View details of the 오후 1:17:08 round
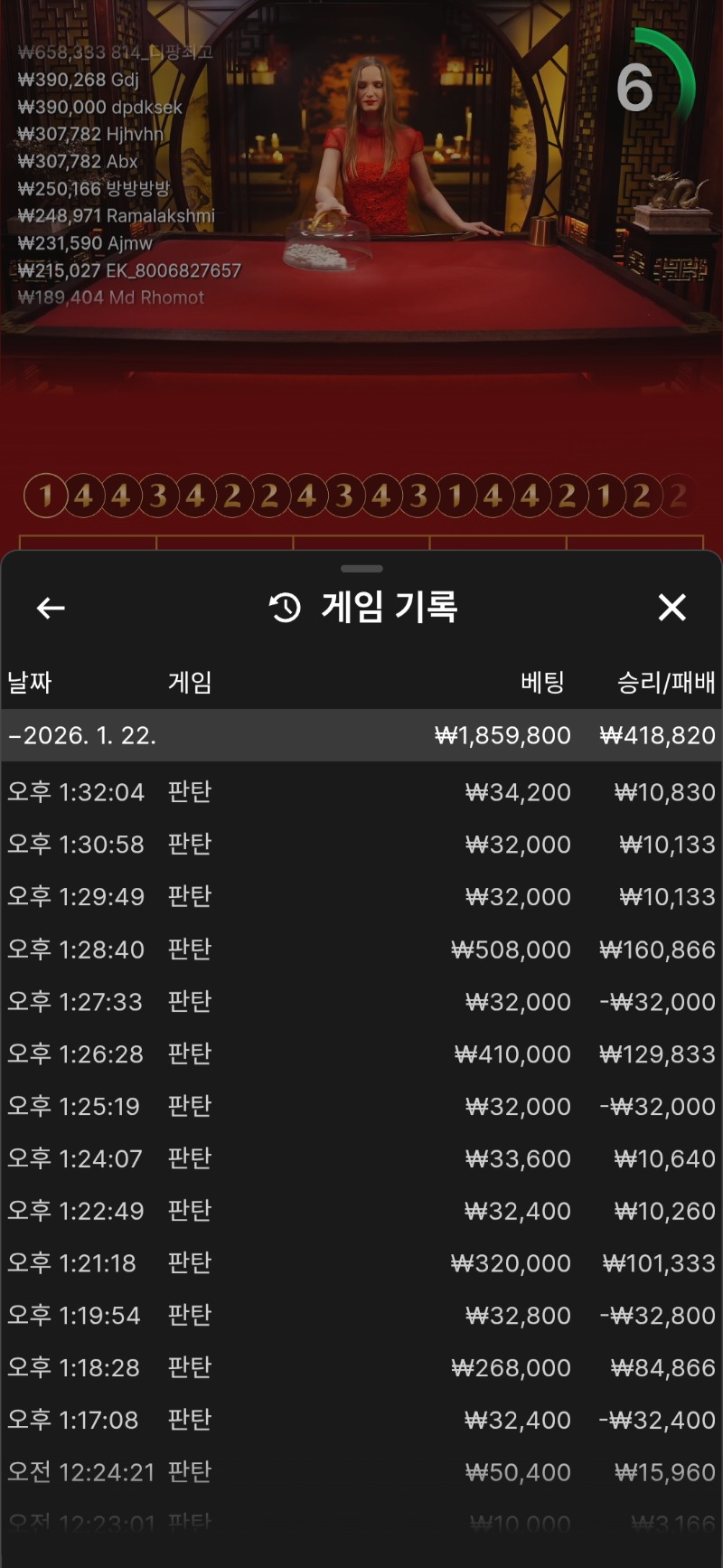 (361, 1420)
